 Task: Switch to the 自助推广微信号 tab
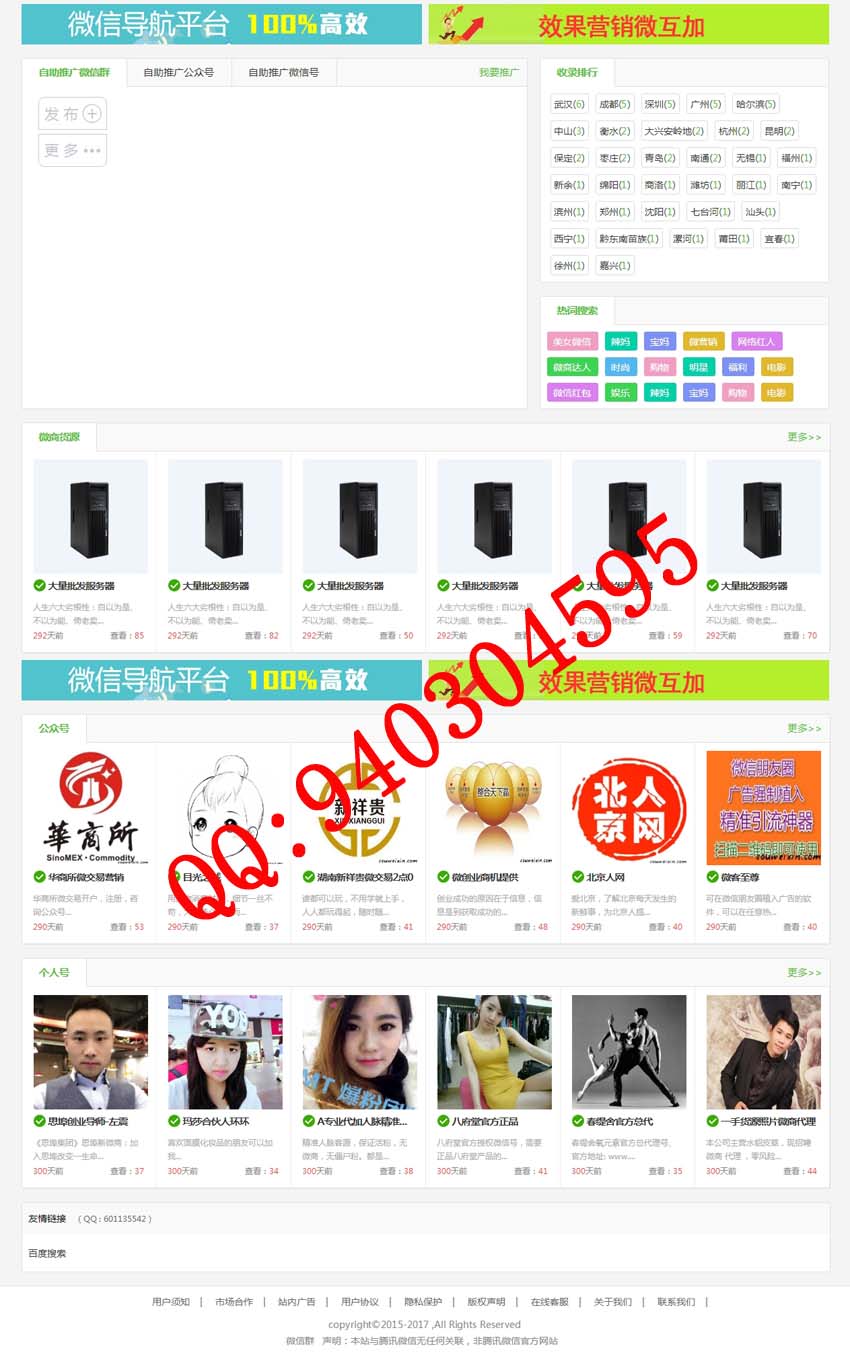[x=283, y=73]
